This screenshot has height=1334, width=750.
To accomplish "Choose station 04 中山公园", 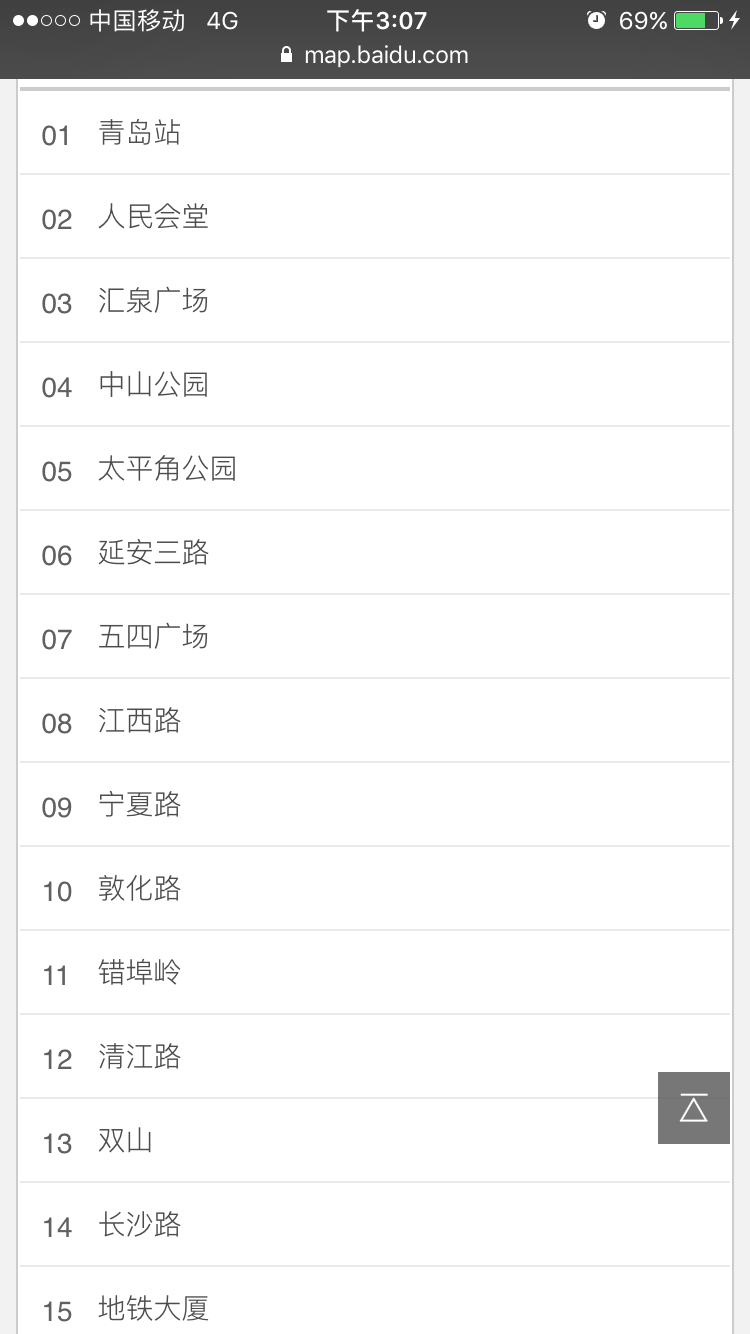I will (375, 385).
